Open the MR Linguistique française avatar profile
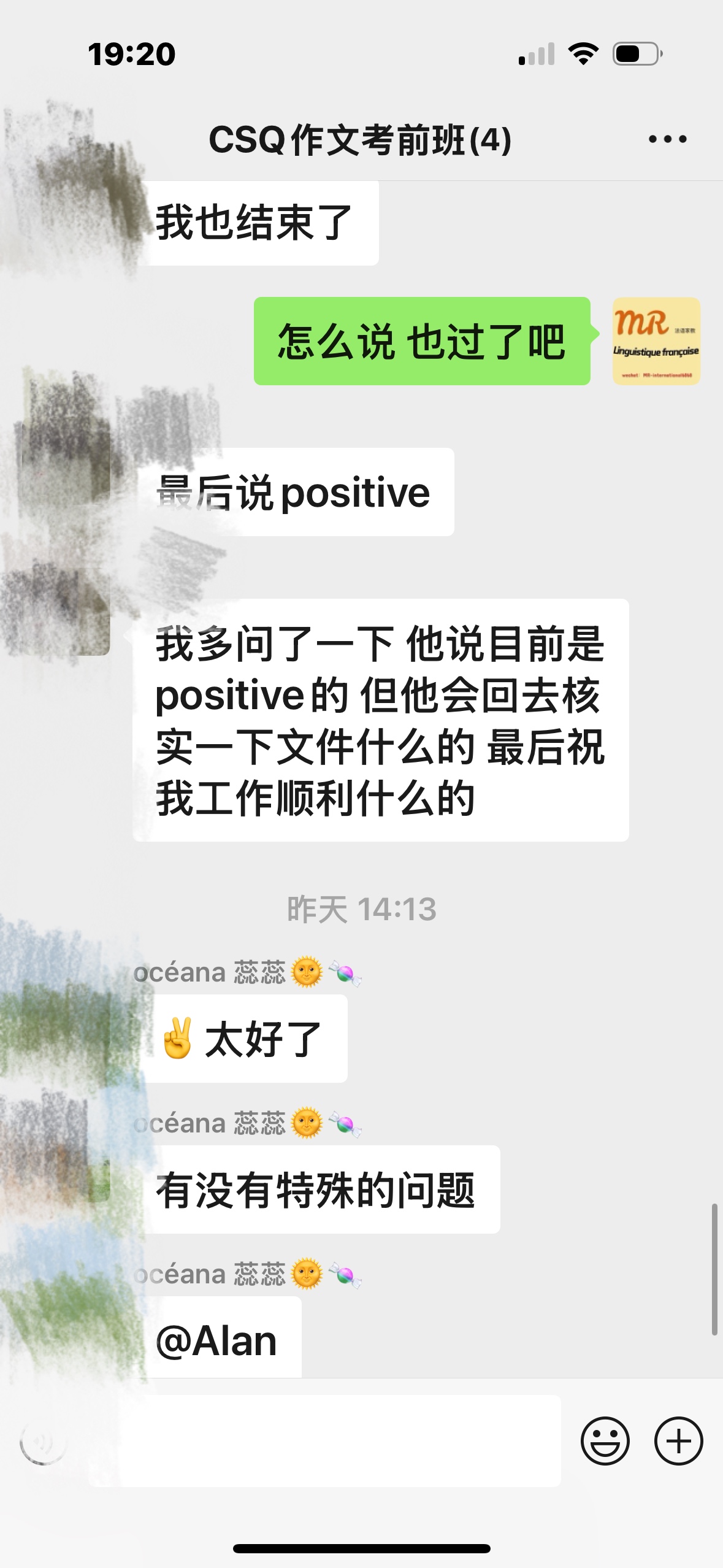Screen dimensions: 723x1568 tap(656, 342)
